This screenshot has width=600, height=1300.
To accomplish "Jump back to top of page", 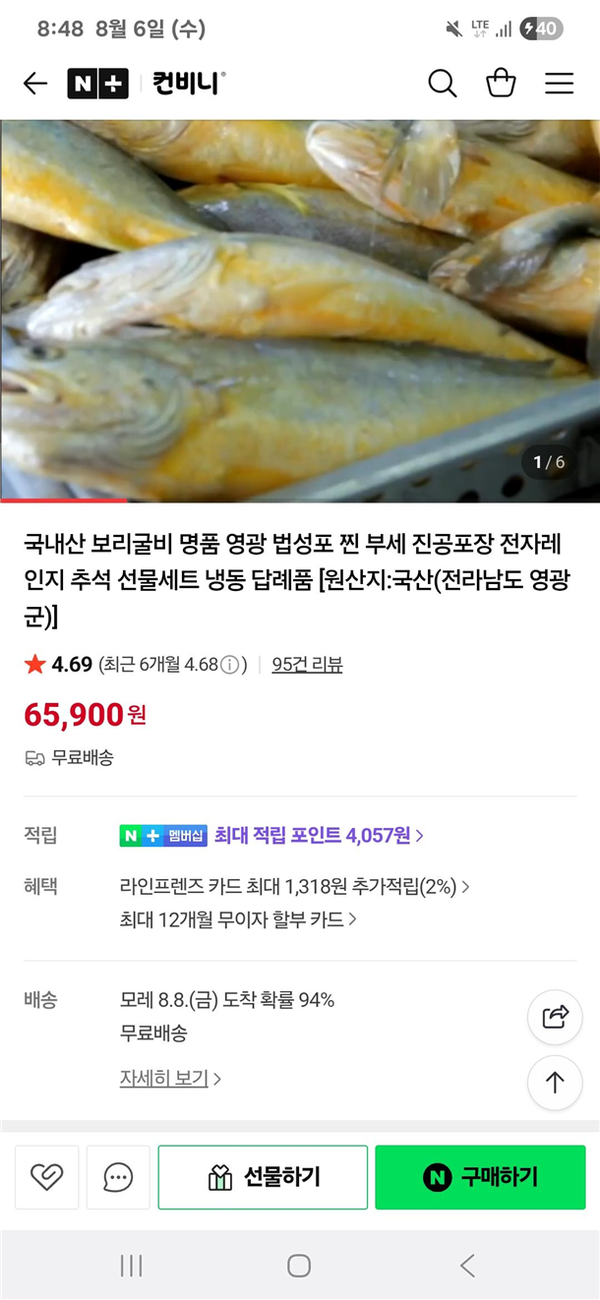I will coord(555,1082).
